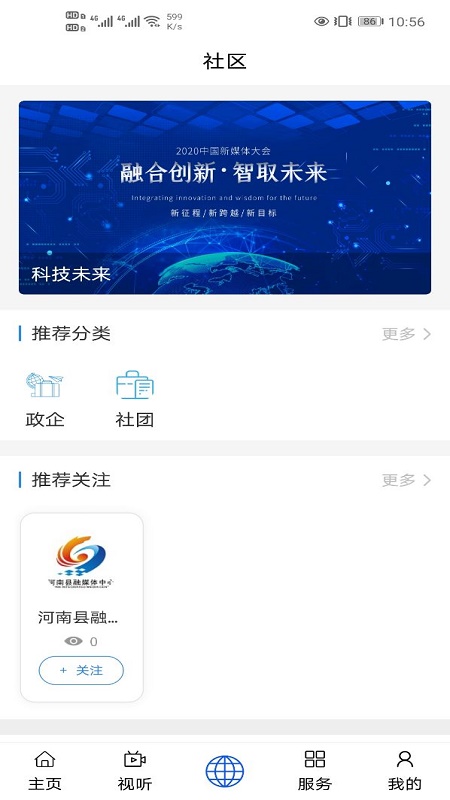Screen dimensions: 450x800
Task: Tap 更多 next to 推荐关注
Action: [x=406, y=480]
